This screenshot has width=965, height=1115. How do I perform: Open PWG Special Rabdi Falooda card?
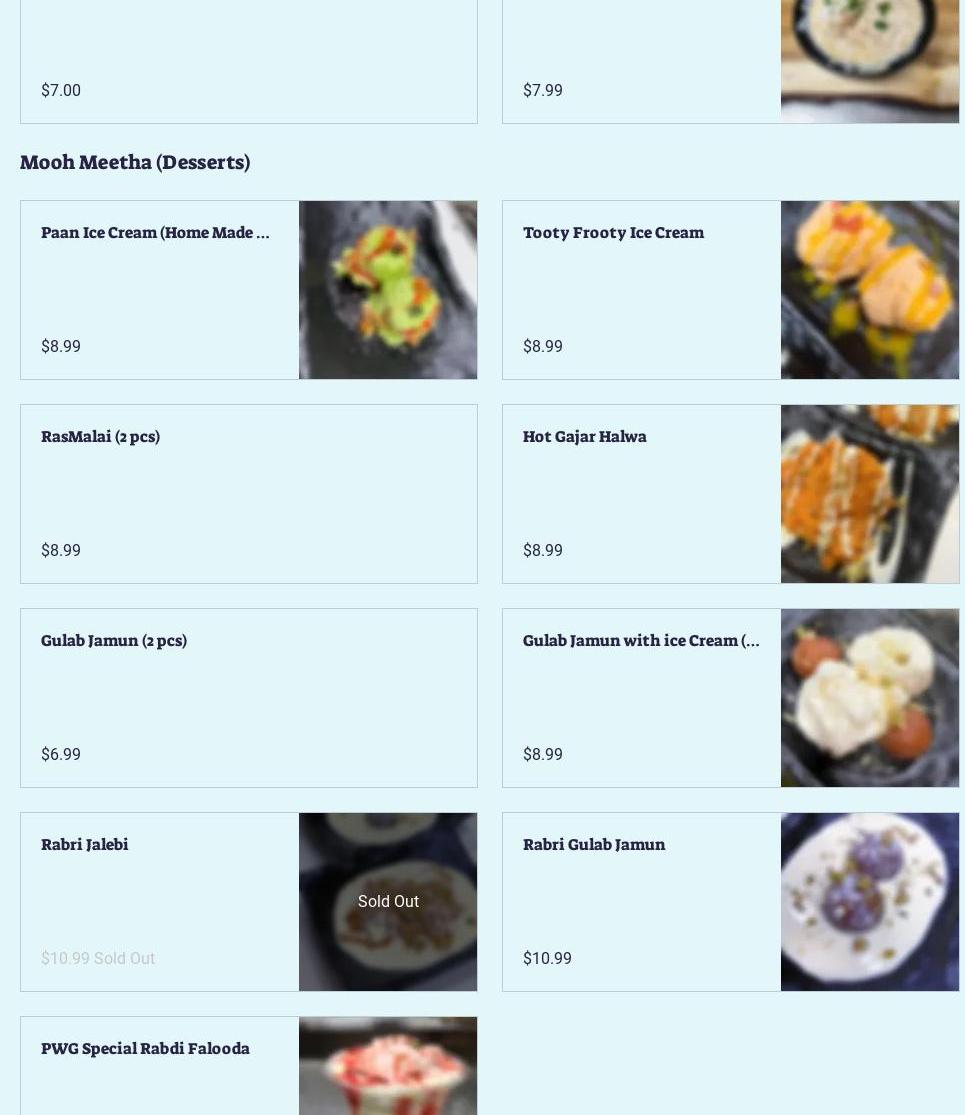[248, 1066]
